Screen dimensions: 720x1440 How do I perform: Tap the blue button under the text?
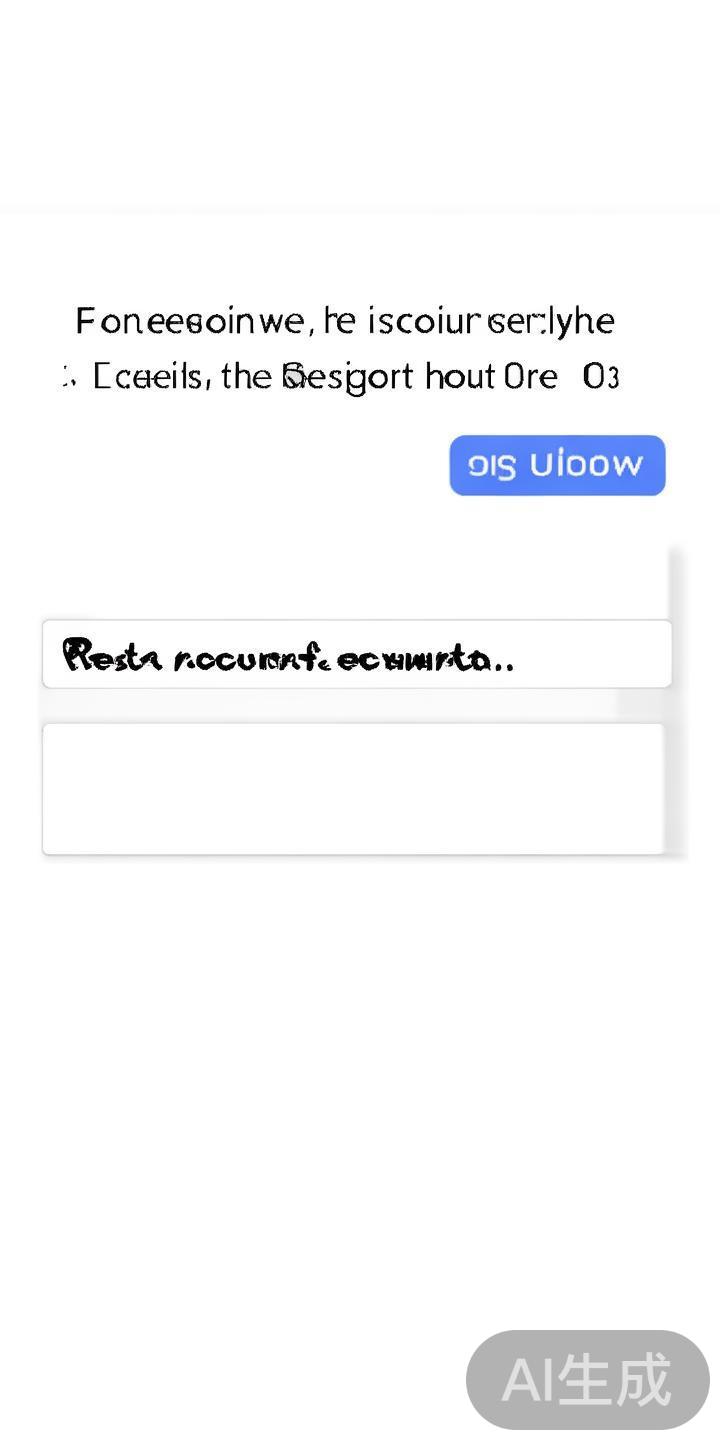tap(557, 465)
